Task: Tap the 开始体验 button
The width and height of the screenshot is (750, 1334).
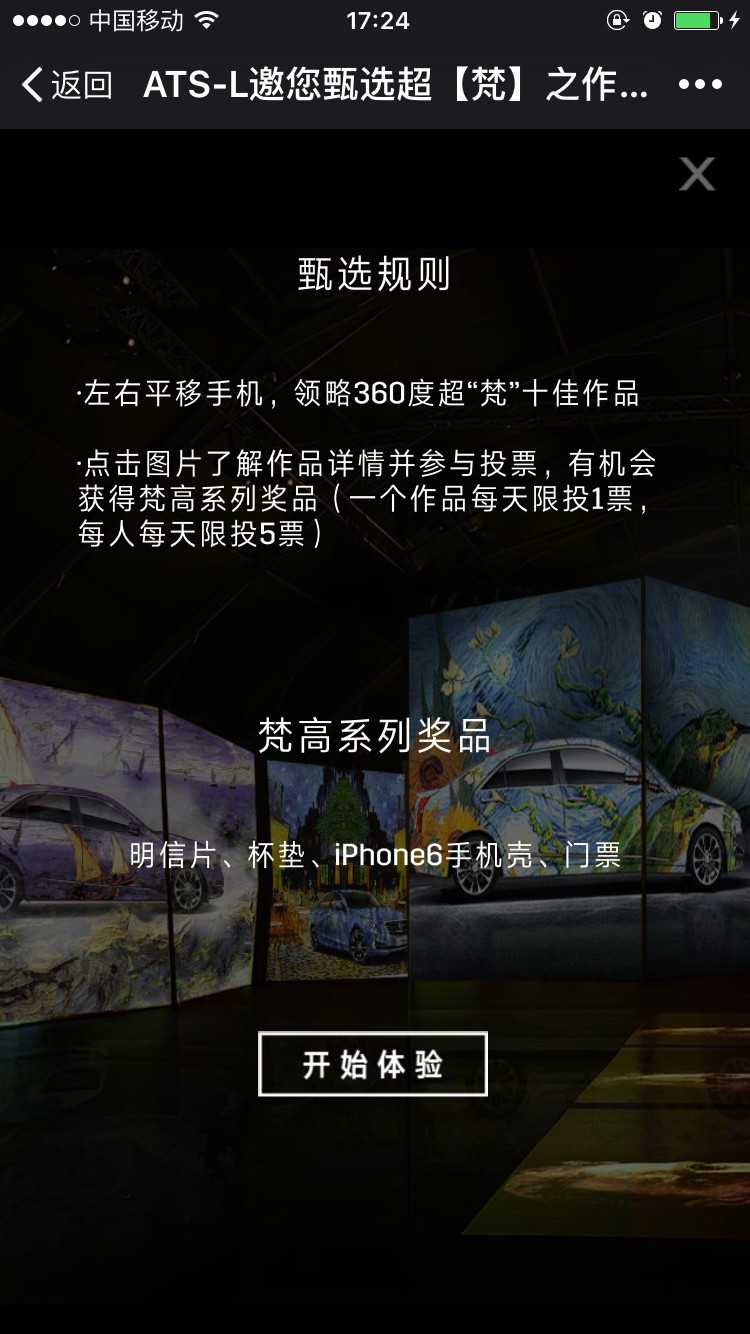Action: tap(373, 1065)
